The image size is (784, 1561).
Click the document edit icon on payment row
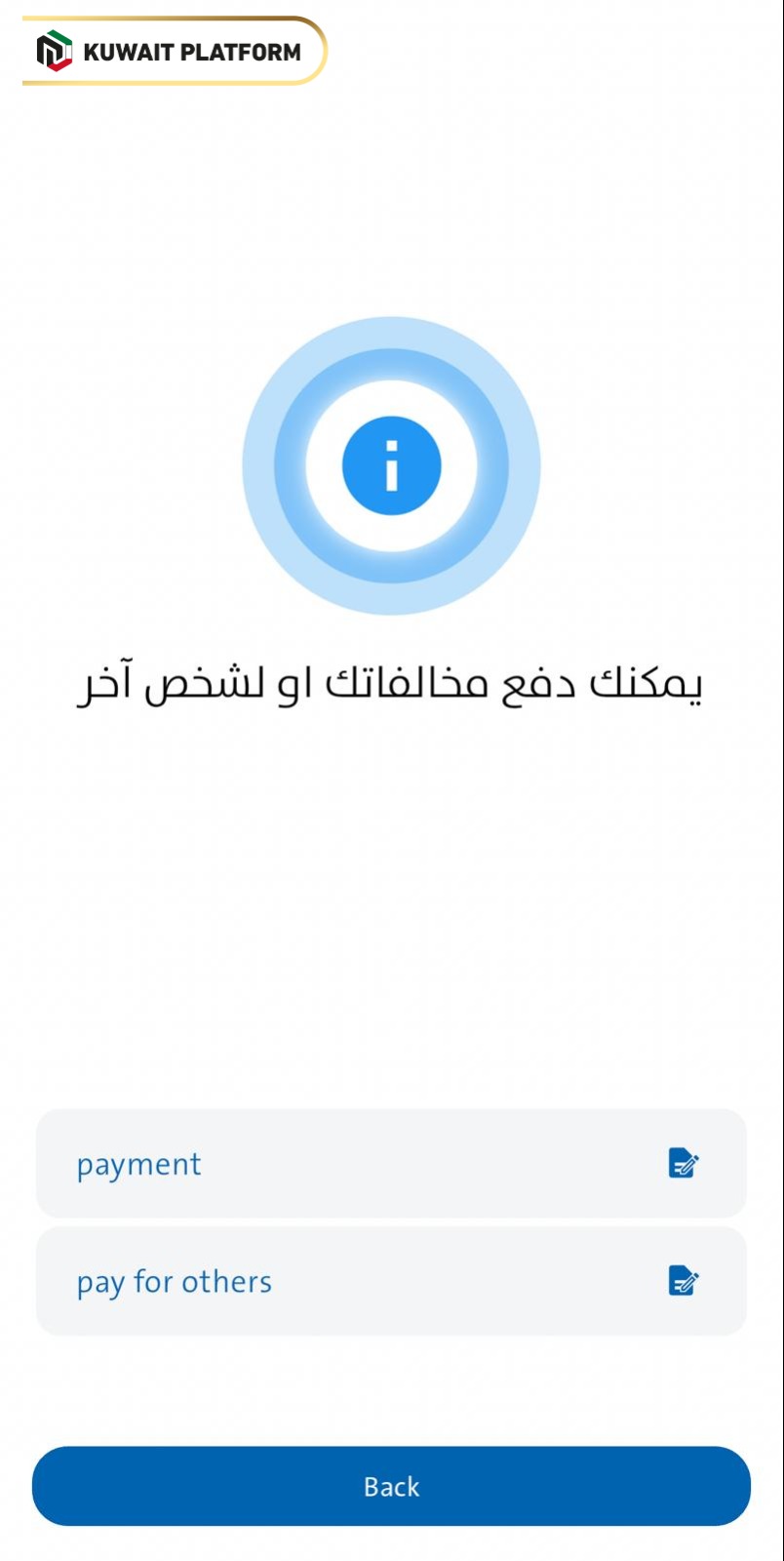click(683, 1163)
